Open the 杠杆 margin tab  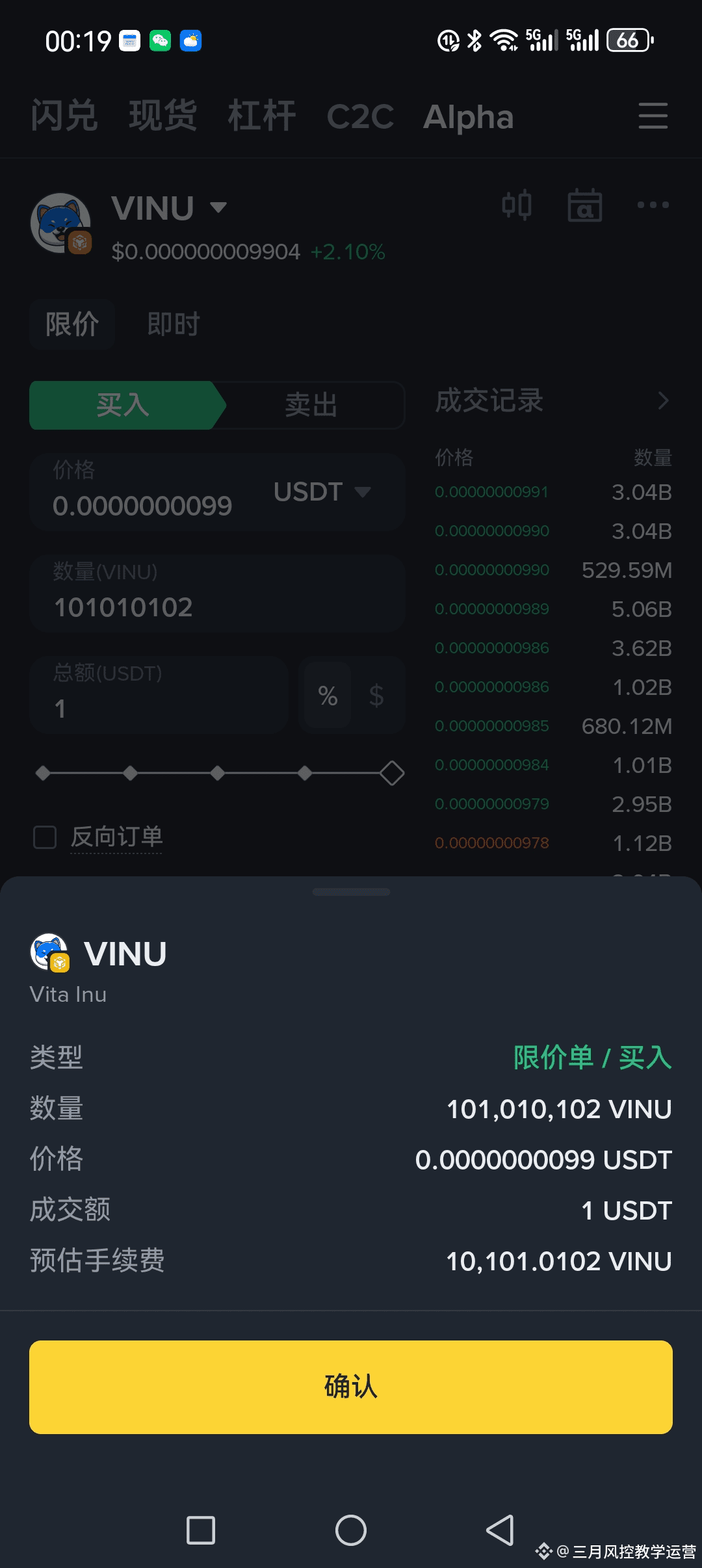click(x=261, y=117)
